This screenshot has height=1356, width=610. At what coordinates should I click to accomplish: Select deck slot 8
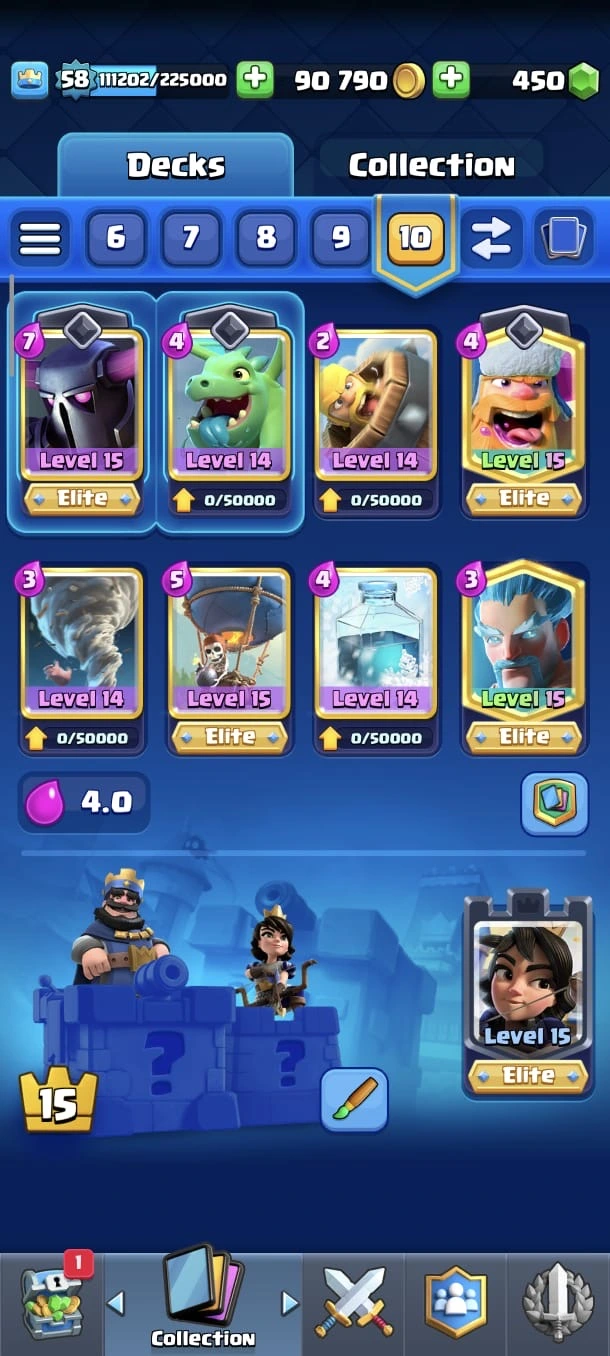coord(266,238)
